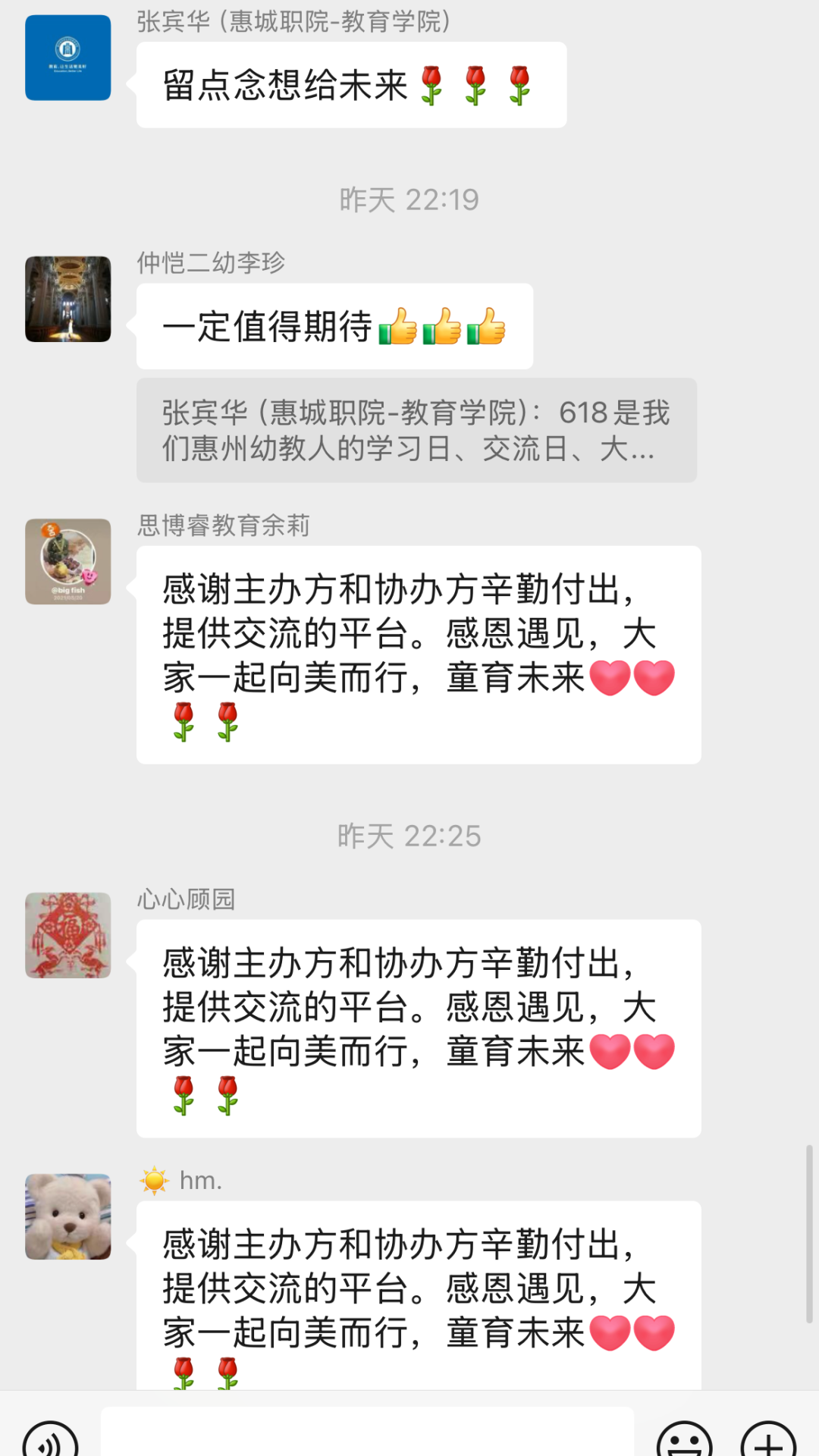
Task: View 思博睿教育余莉's profile picture
Action: tap(68, 561)
